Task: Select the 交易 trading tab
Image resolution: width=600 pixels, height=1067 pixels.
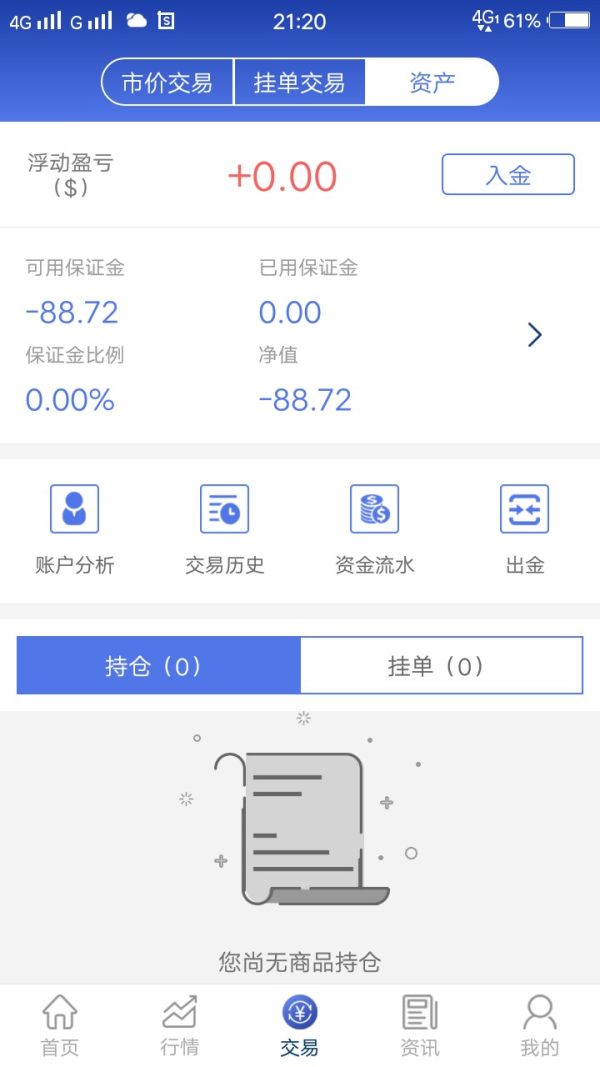Action: (300, 1026)
